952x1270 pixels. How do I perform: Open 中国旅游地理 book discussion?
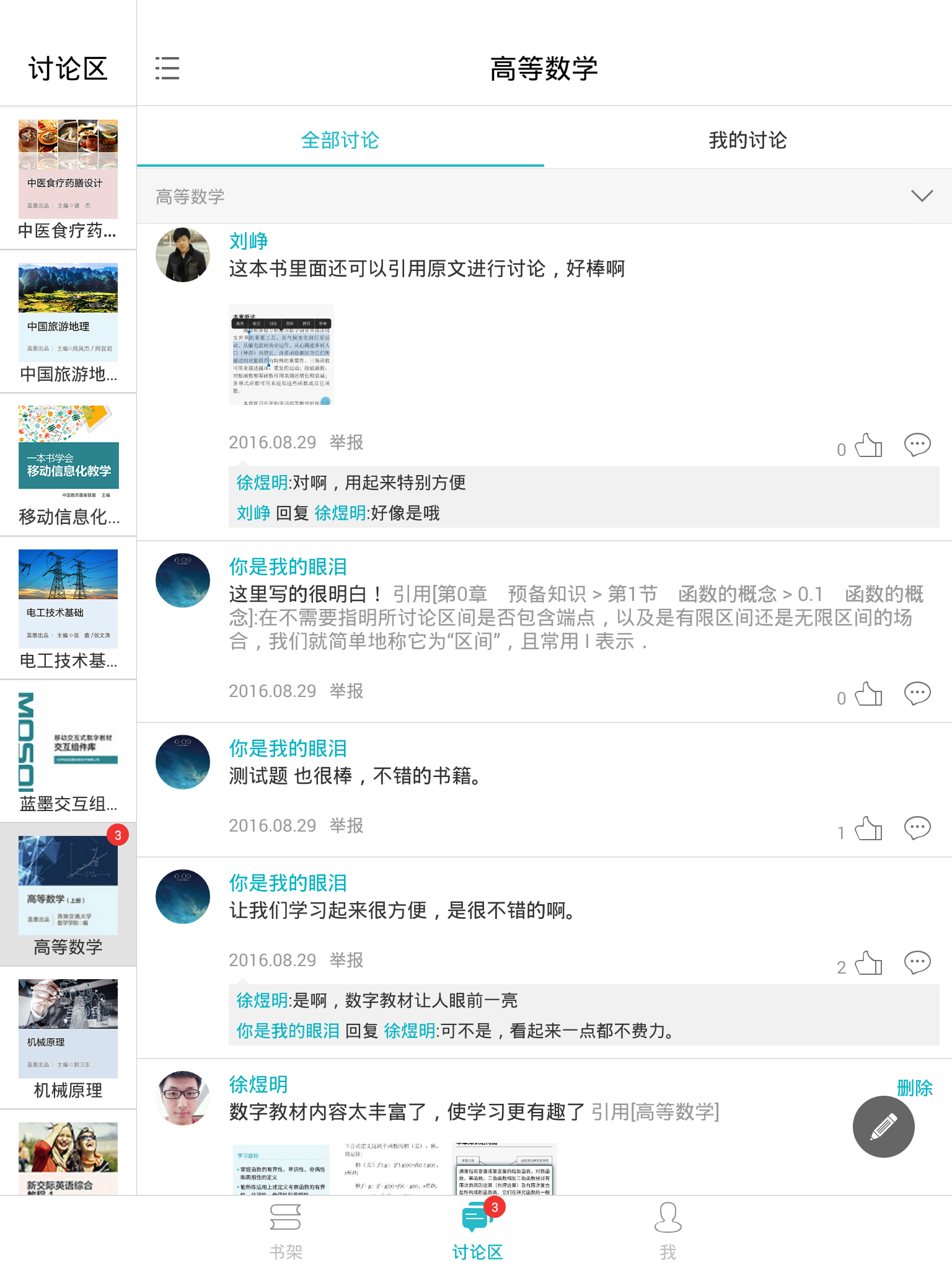point(68,322)
